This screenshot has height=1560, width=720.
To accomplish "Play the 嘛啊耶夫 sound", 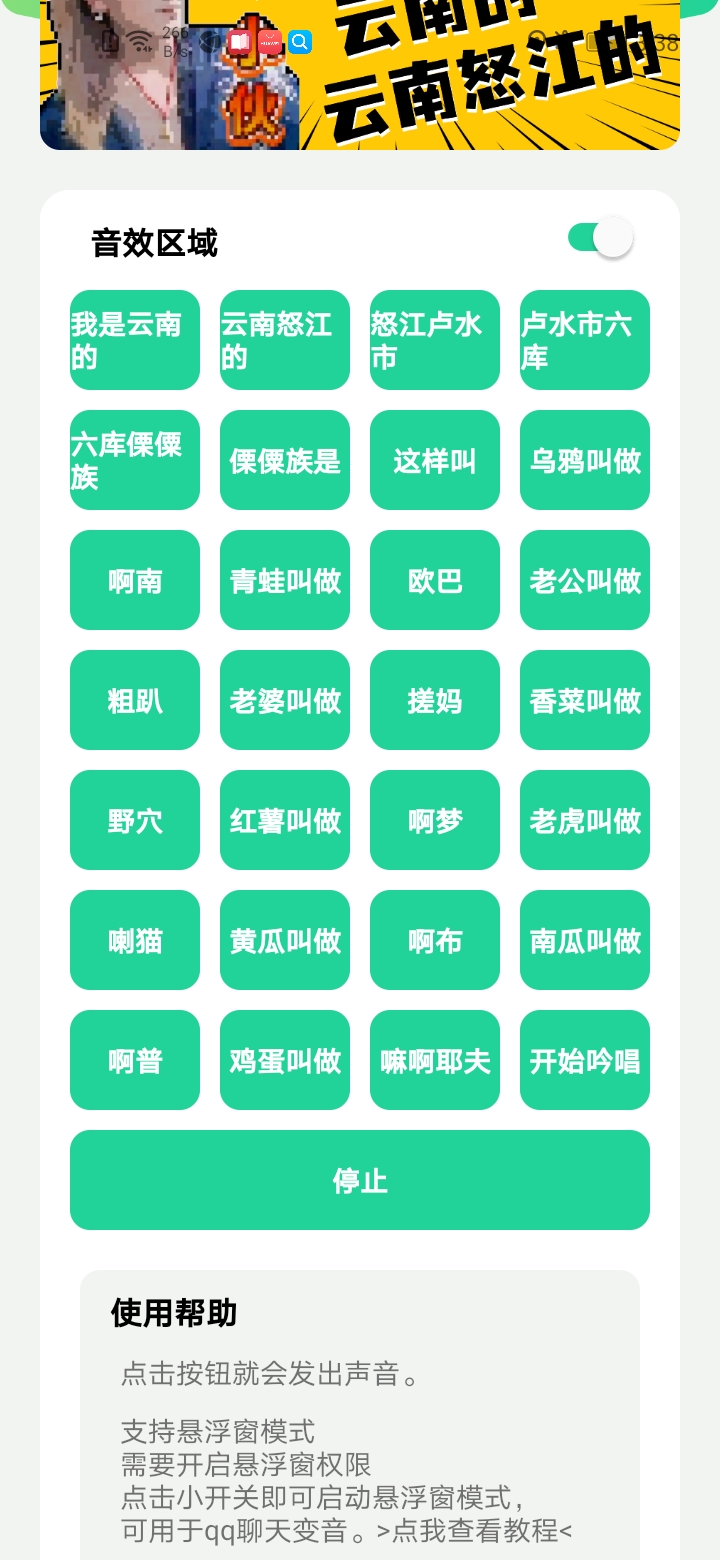I will click(435, 1060).
